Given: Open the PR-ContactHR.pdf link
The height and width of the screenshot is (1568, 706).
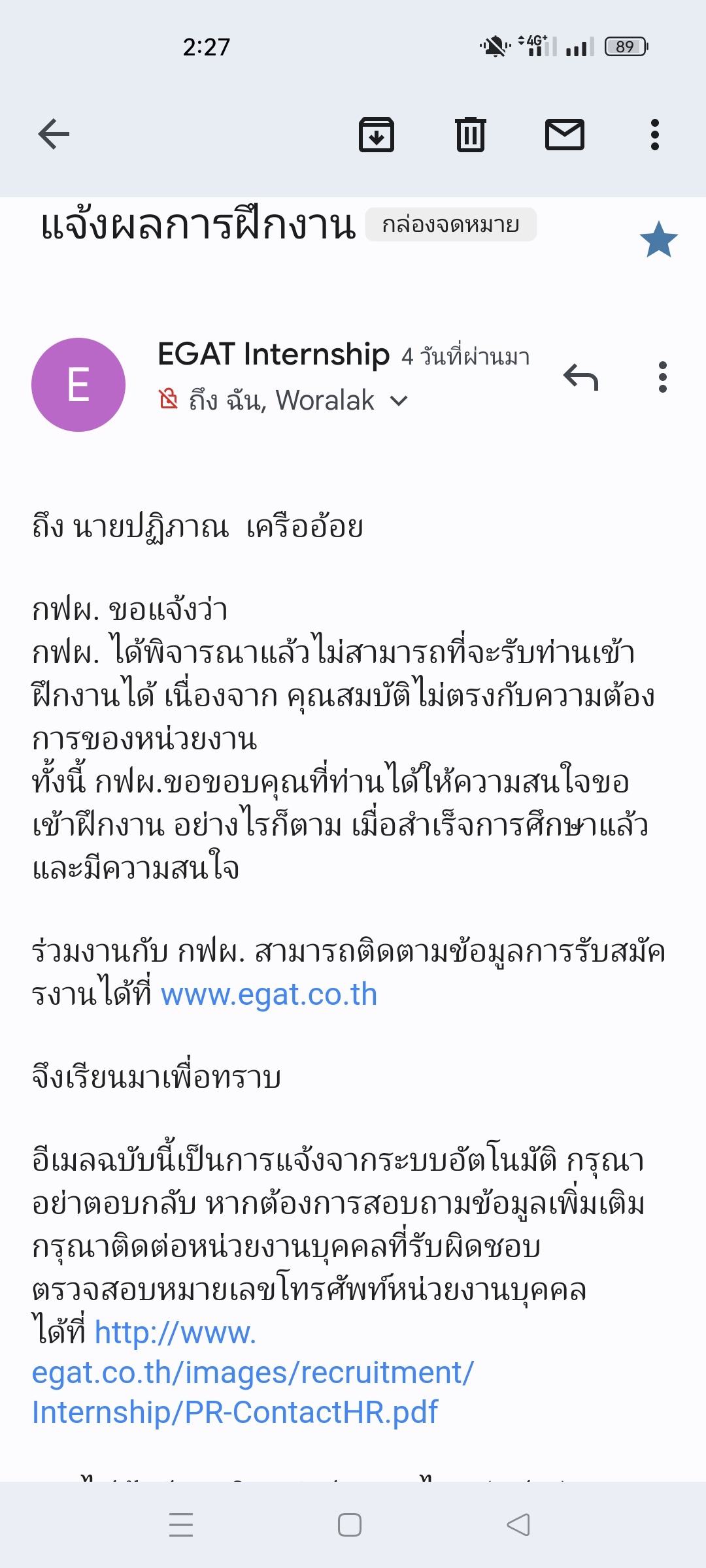Looking at the screenshot, I should coord(253,1372).
